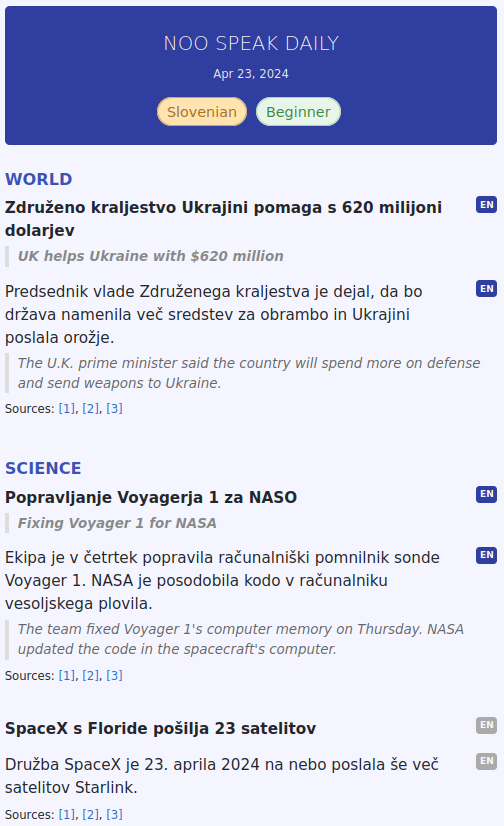Image resolution: width=504 pixels, height=826 pixels.
Task: Open source [1] of the Ukraine story
Action: (x=67, y=409)
